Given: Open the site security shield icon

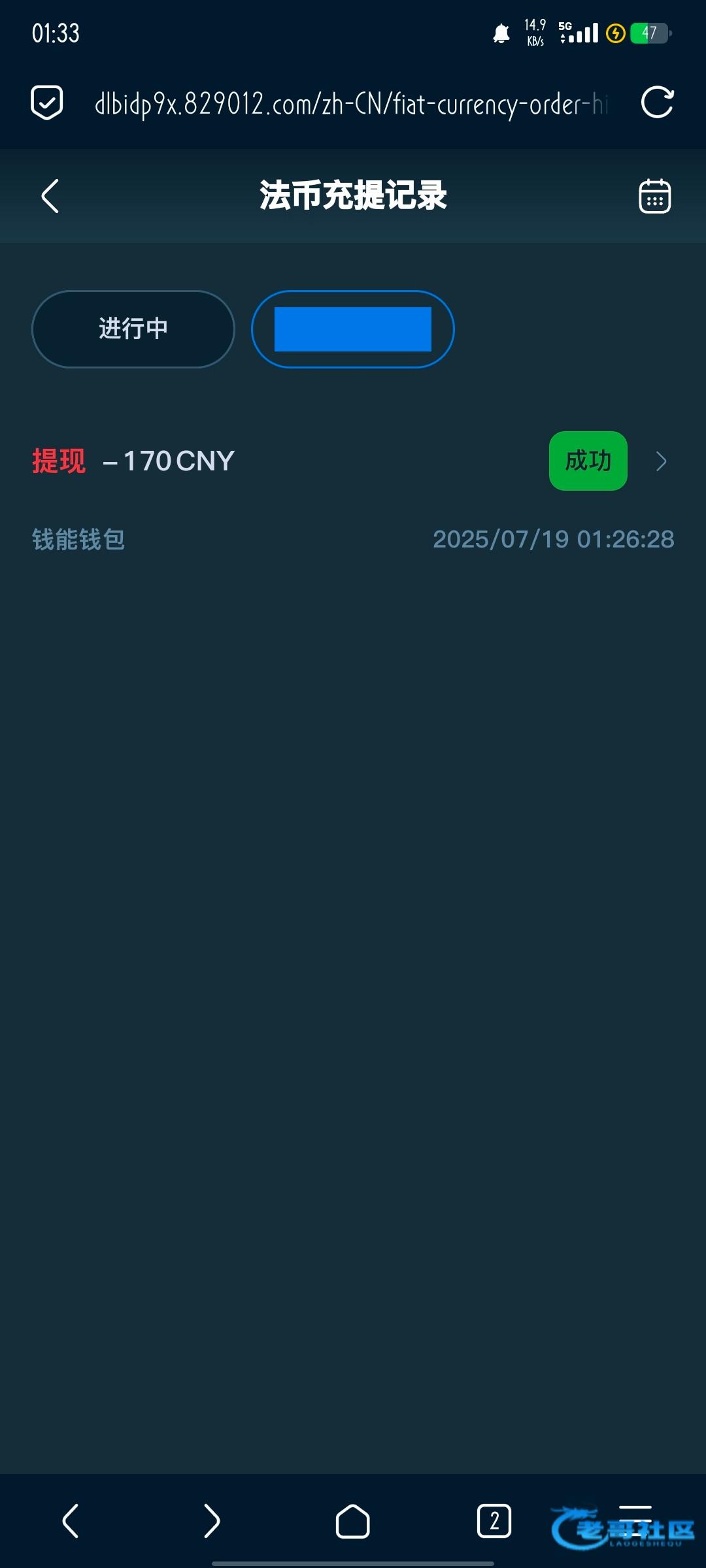Looking at the screenshot, I should 47,103.
